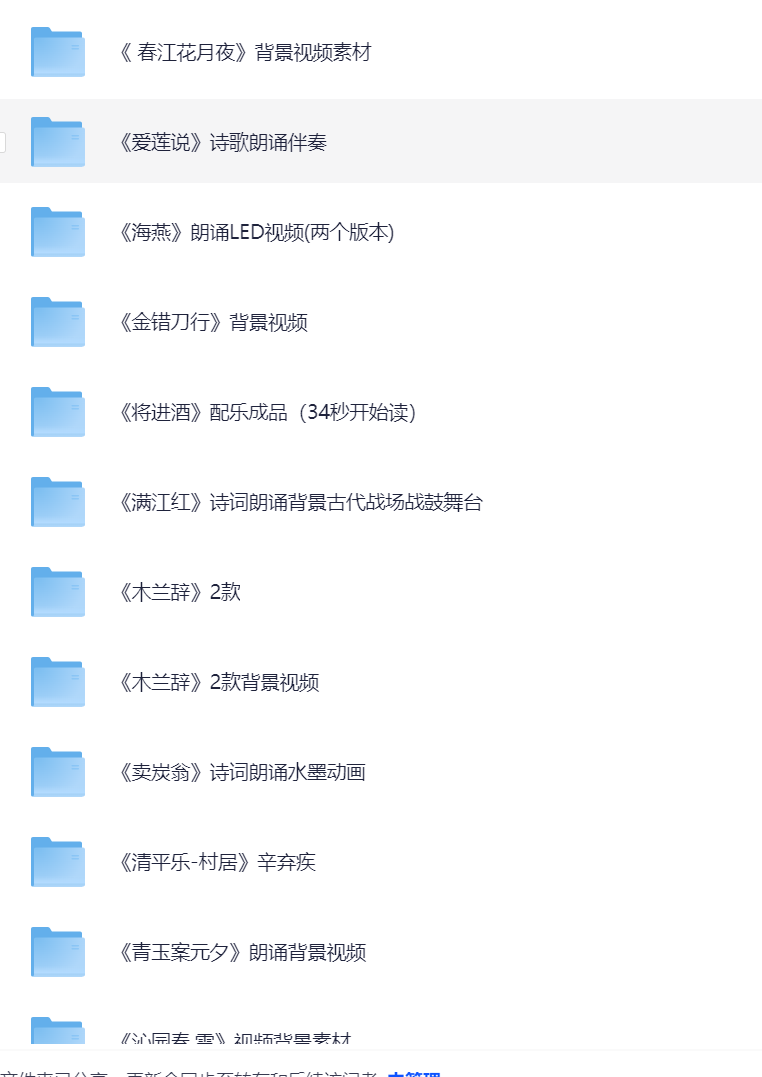Open the 《爱莲说》诗歌朗诵伴奏 folder
The width and height of the screenshot is (762, 1077).
click(222, 143)
